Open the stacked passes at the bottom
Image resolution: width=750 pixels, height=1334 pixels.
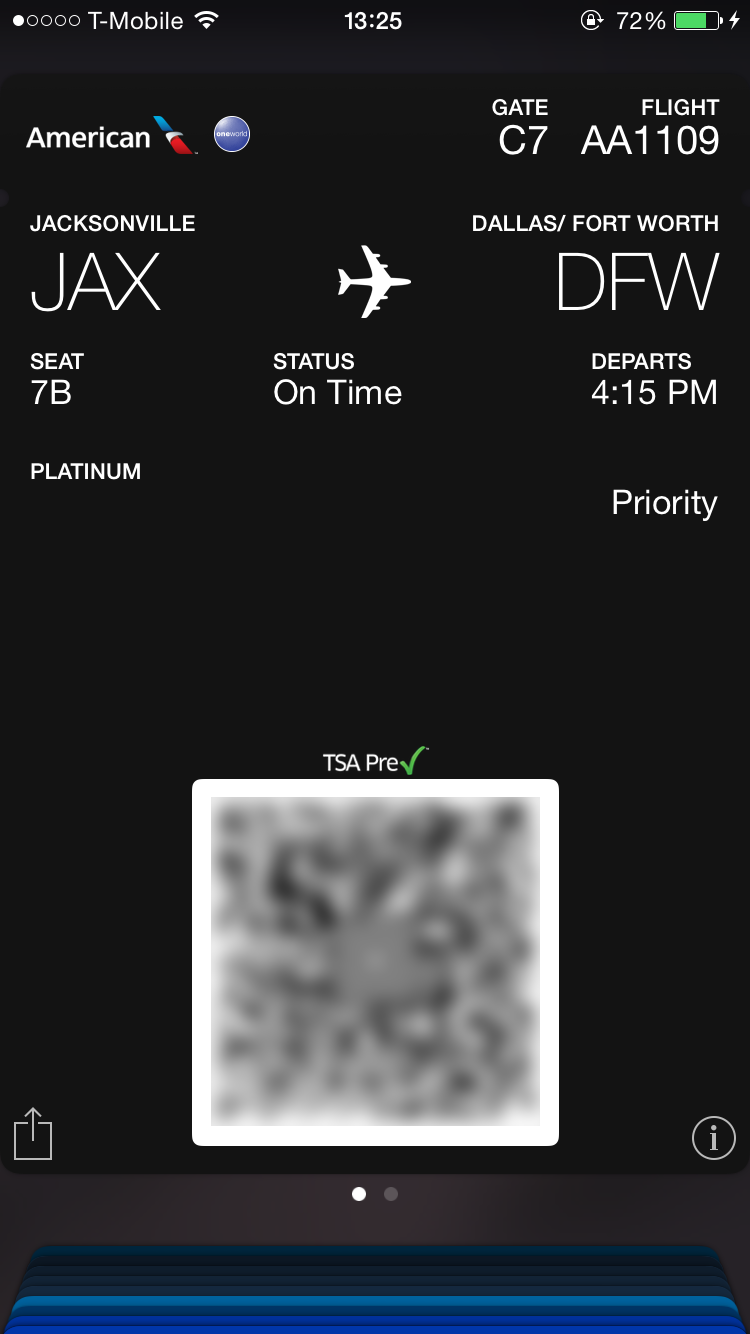coord(375,1290)
